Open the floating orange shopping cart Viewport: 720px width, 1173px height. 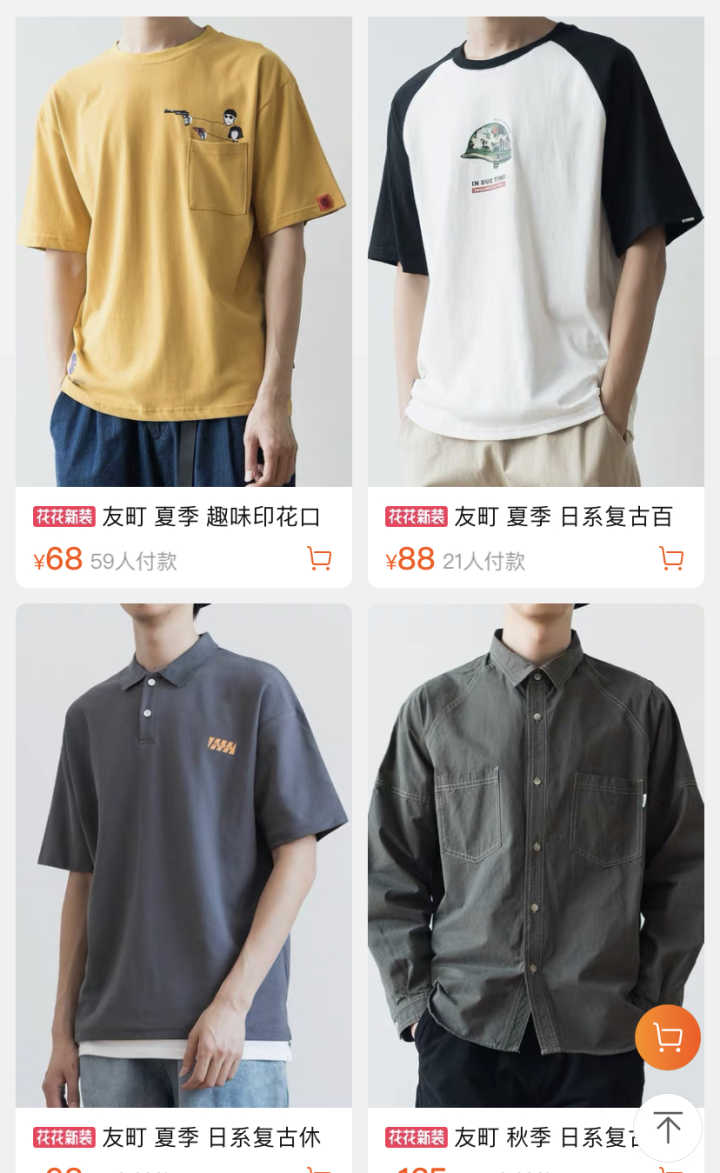(x=667, y=1037)
